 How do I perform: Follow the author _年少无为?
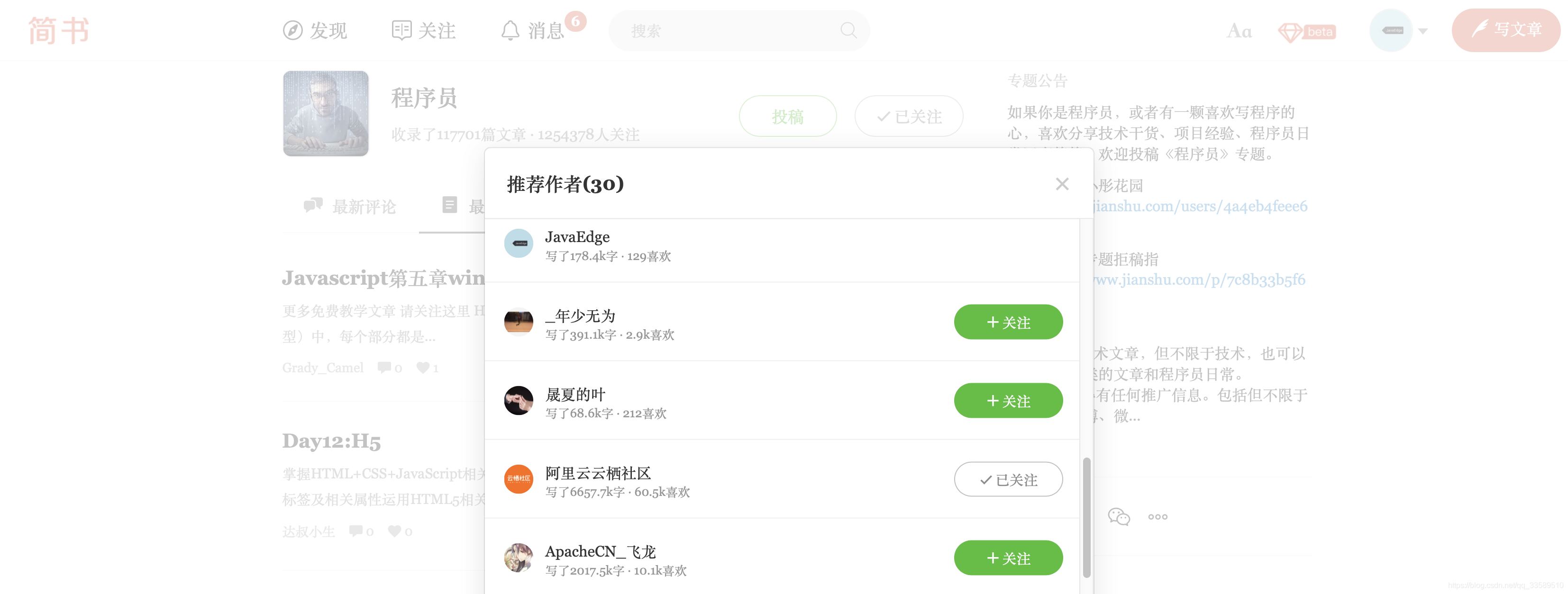(1008, 322)
